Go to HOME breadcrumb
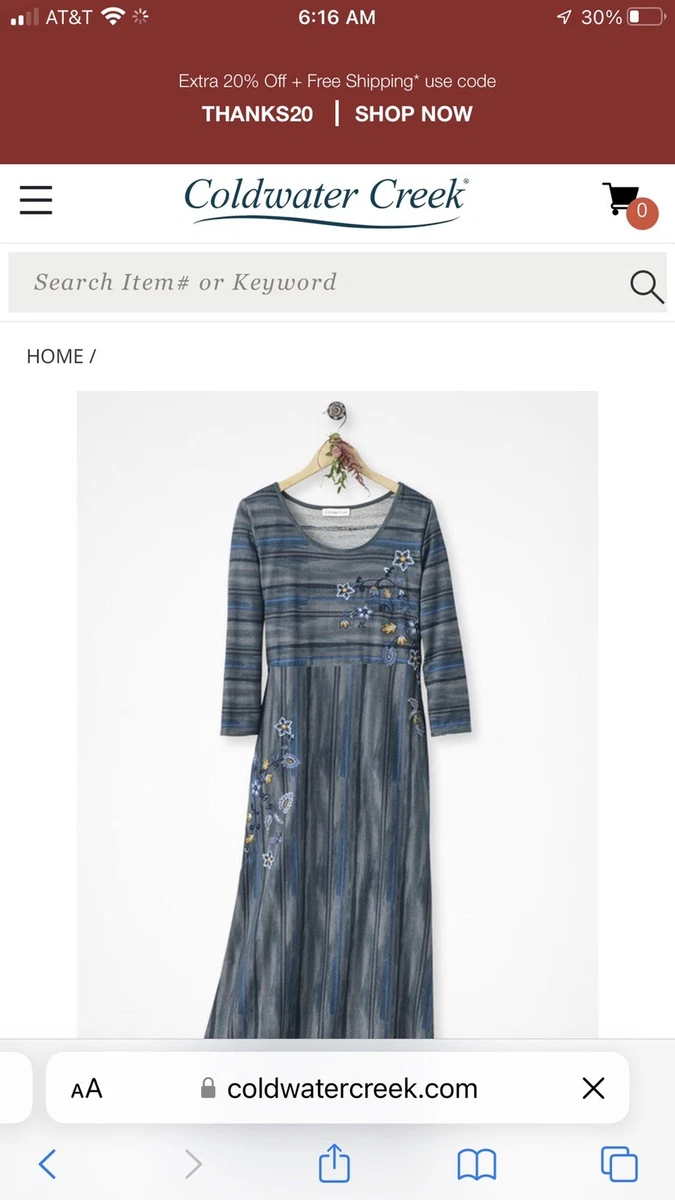This screenshot has height=1200, width=675. tap(55, 356)
